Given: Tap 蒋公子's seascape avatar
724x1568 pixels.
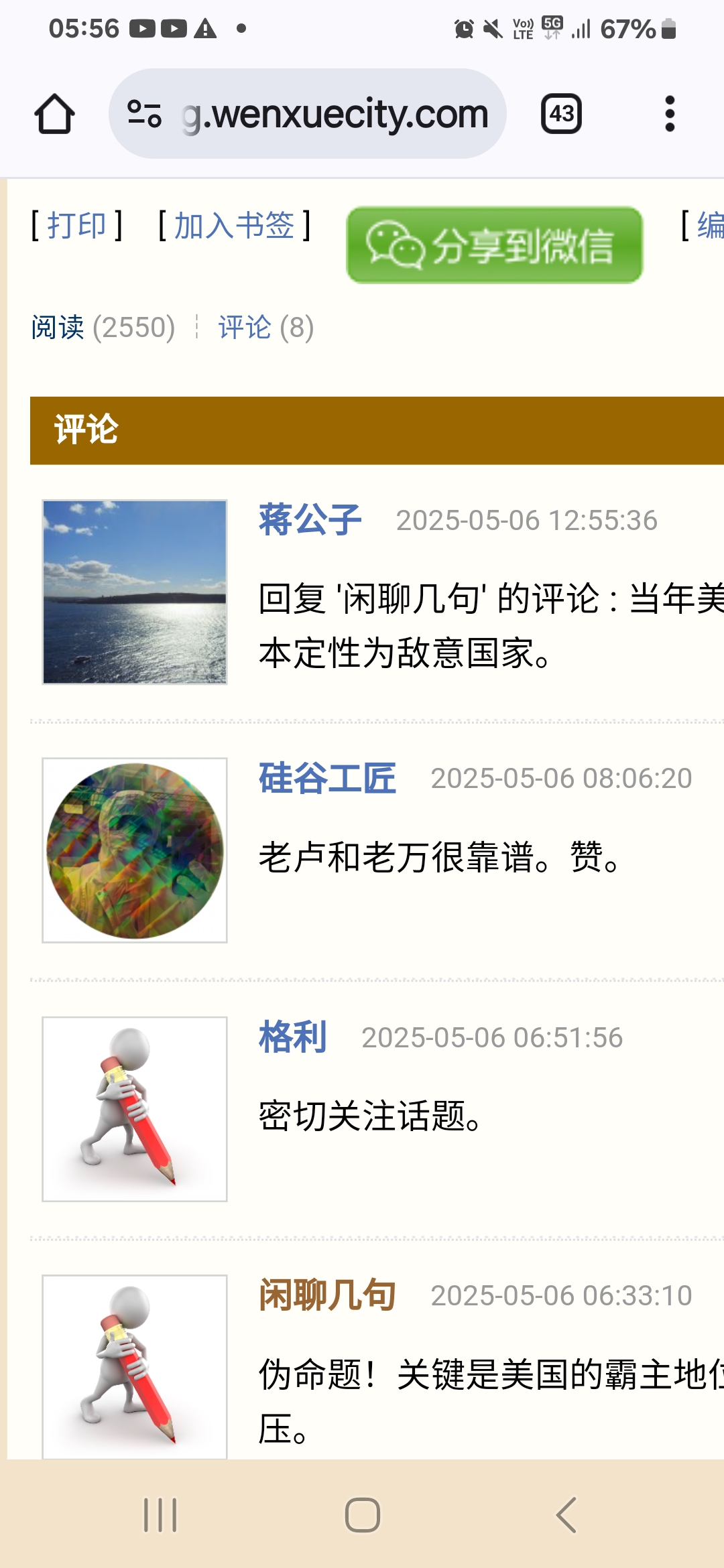Looking at the screenshot, I should tap(135, 592).
